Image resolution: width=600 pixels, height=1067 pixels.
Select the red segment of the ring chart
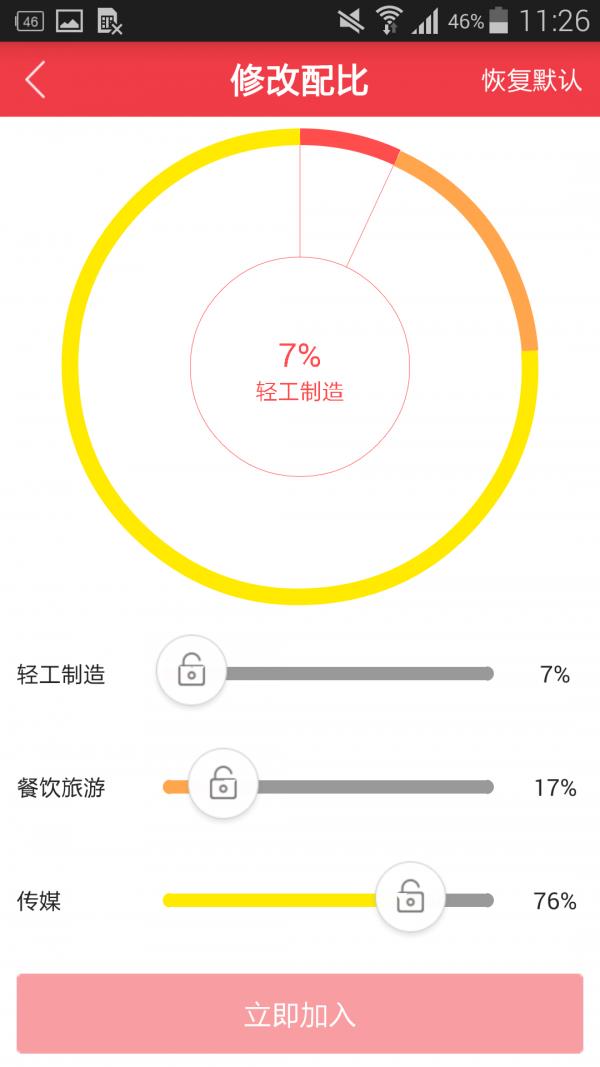(348, 142)
